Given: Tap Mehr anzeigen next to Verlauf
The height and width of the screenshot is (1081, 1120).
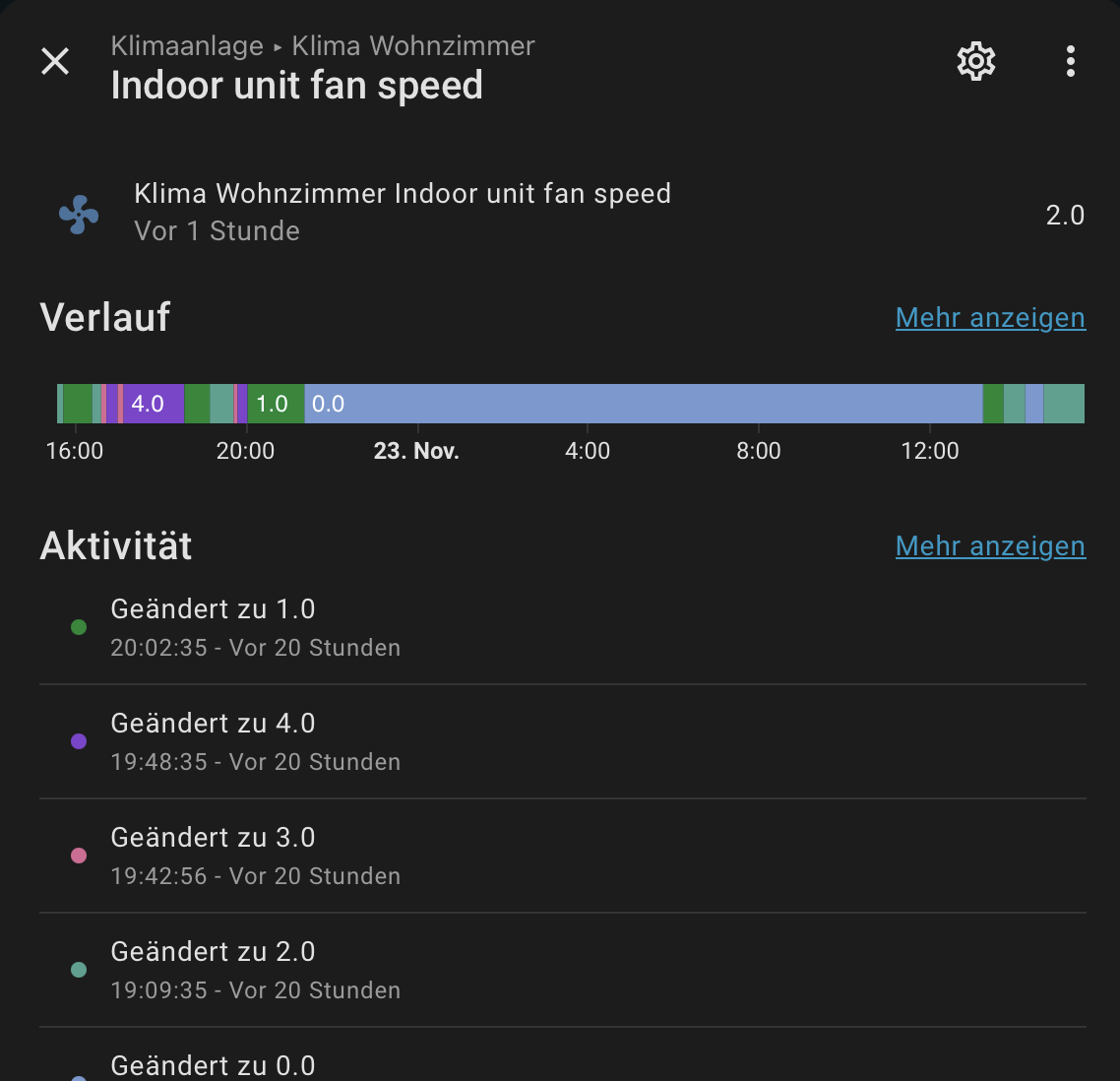Looking at the screenshot, I should pyautogui.click(x=990, y=318).
